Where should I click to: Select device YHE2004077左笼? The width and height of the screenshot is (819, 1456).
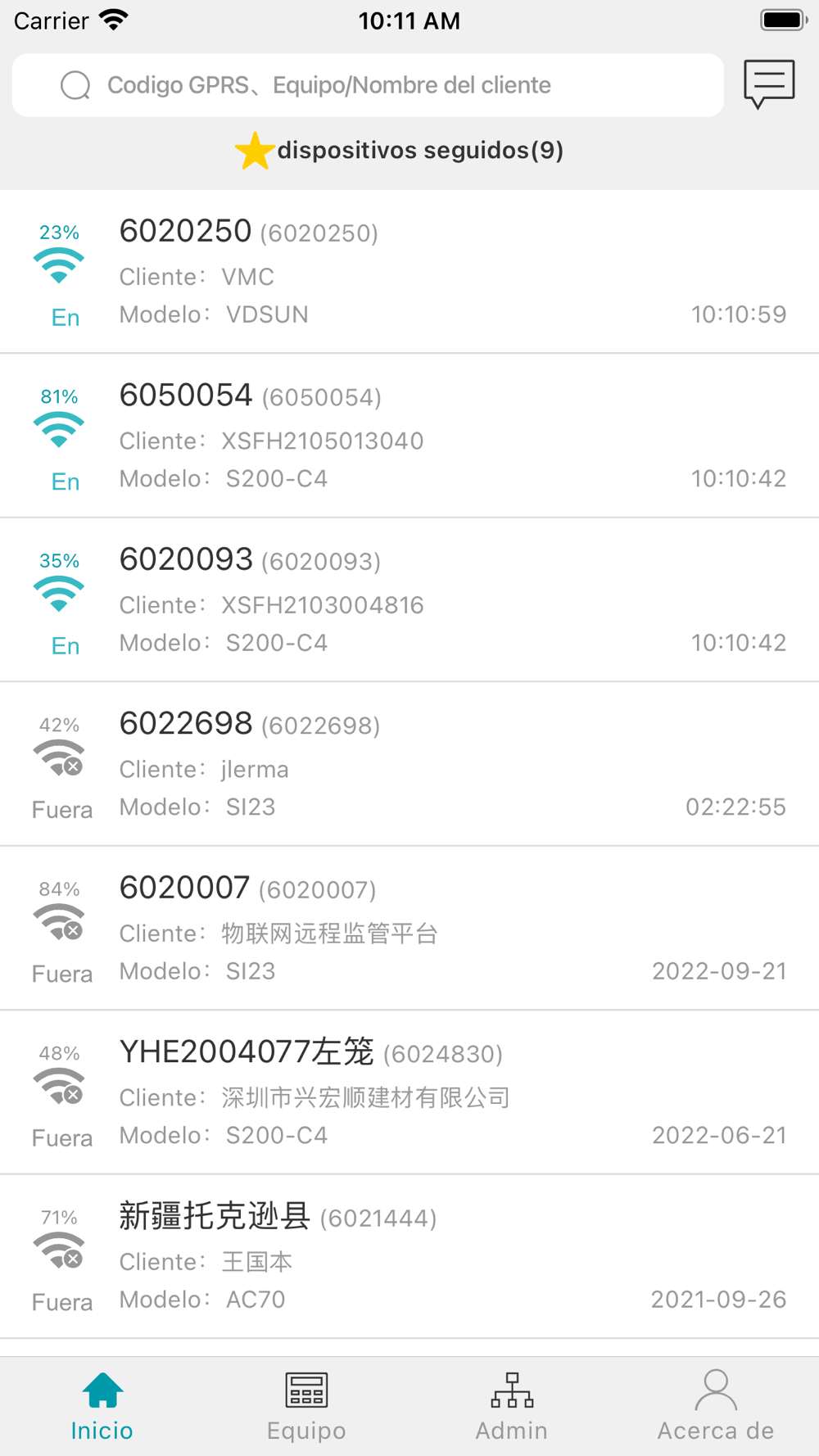tap(409, 1092)
